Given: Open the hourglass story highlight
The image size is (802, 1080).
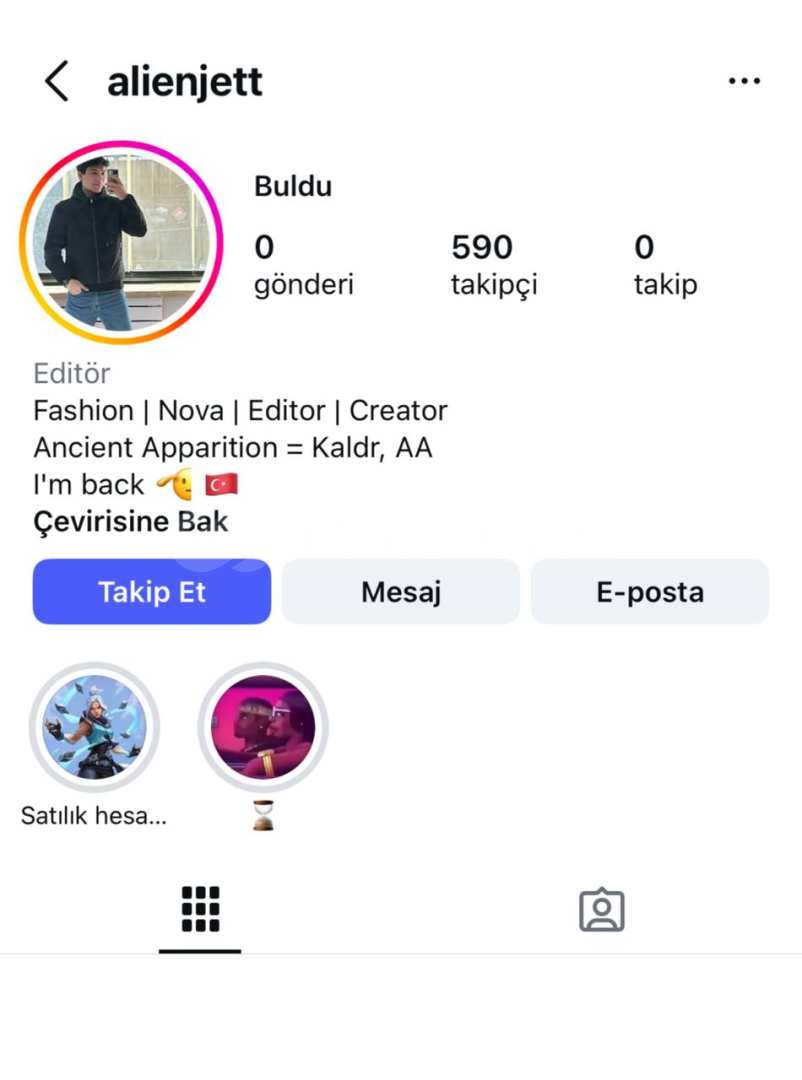Looking at the screenshot, I should click(x=262, y=728).
